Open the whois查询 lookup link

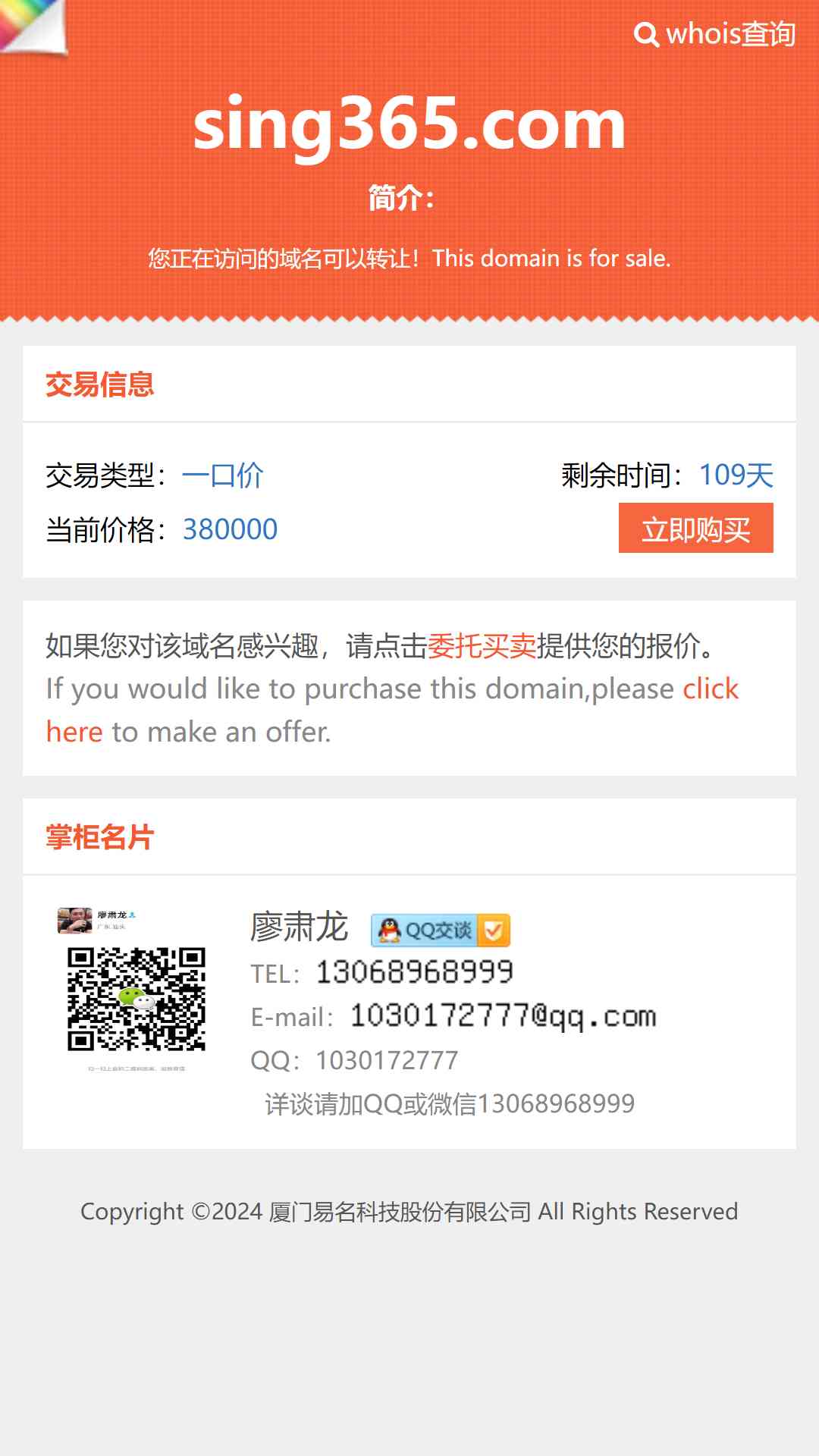(x=714, y=34)
